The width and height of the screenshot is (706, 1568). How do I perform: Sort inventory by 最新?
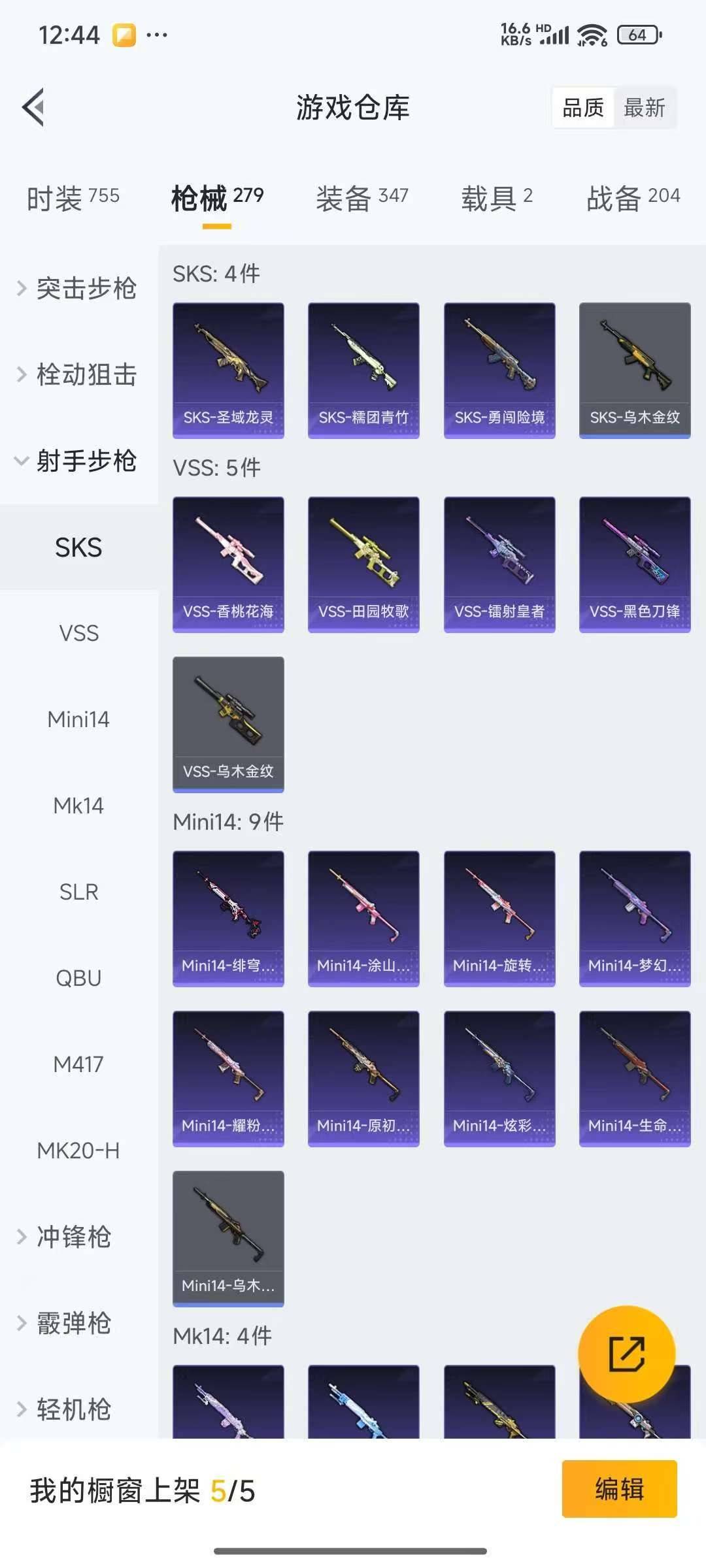click(645, 108)
